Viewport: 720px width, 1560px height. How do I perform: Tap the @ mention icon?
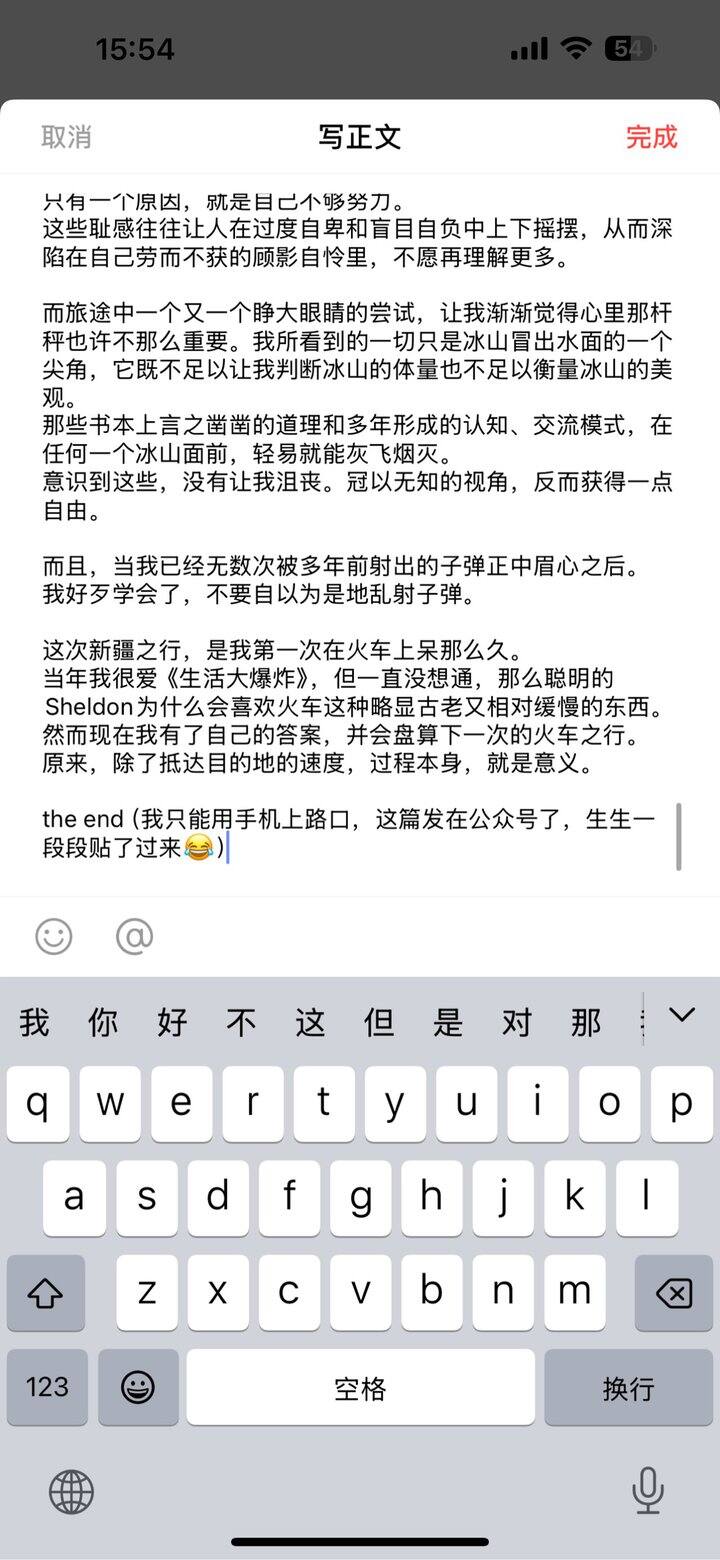point(134,936)
